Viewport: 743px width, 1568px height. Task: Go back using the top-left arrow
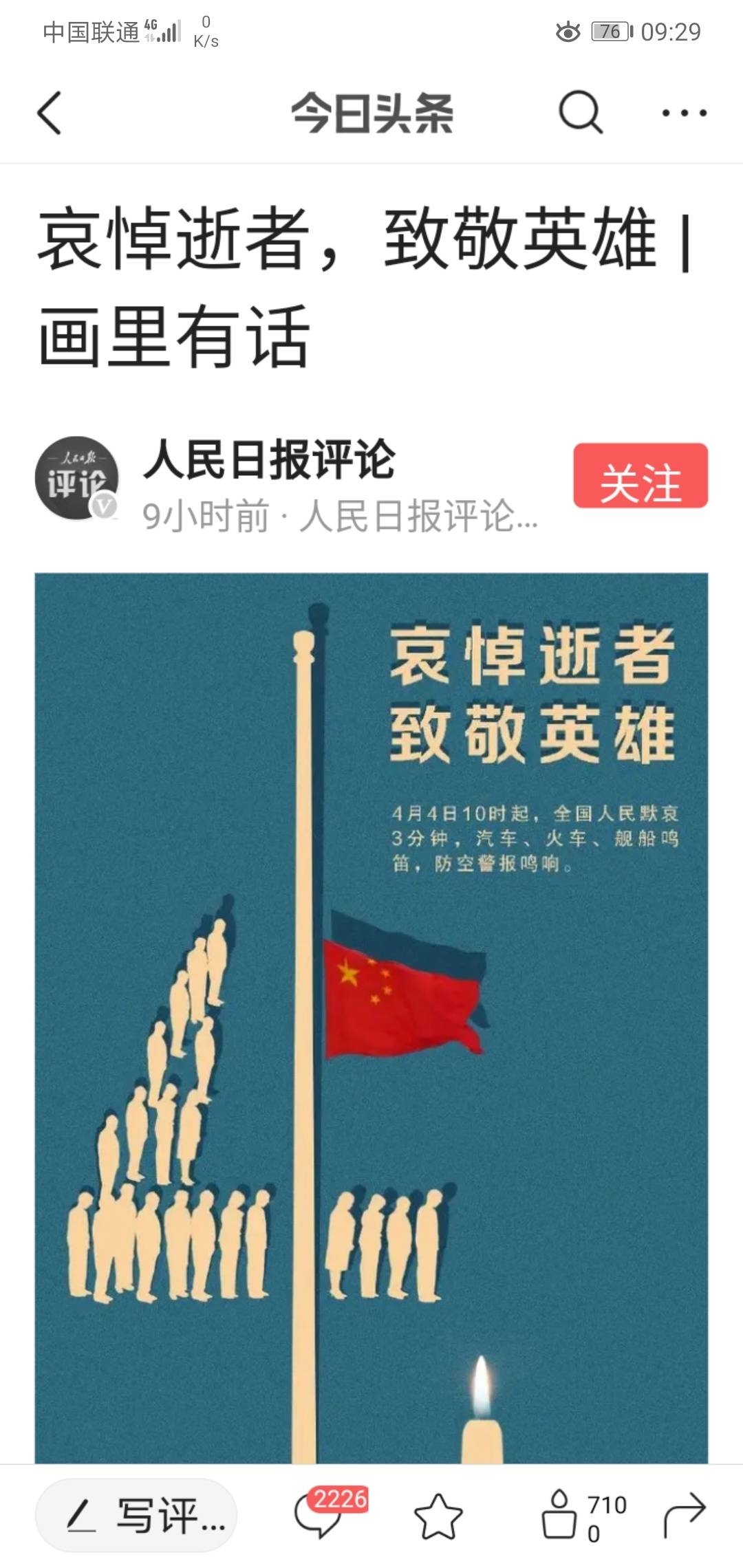(x=50, y=113)
